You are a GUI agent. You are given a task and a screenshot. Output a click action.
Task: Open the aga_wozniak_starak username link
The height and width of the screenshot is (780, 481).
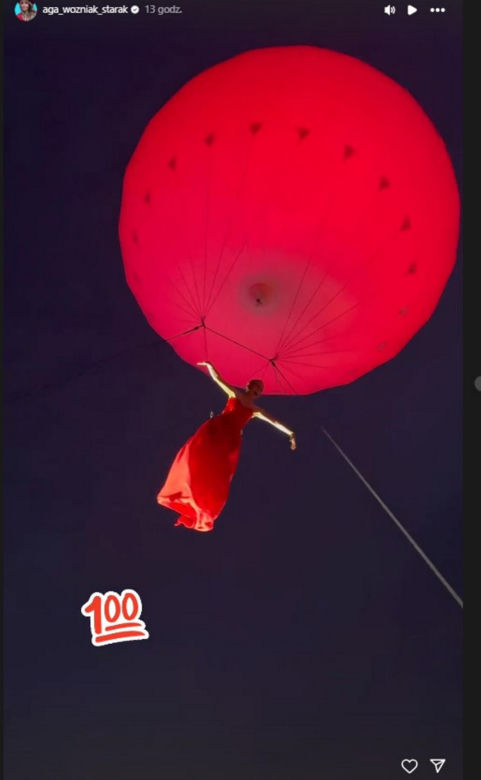tap(85, 10)
